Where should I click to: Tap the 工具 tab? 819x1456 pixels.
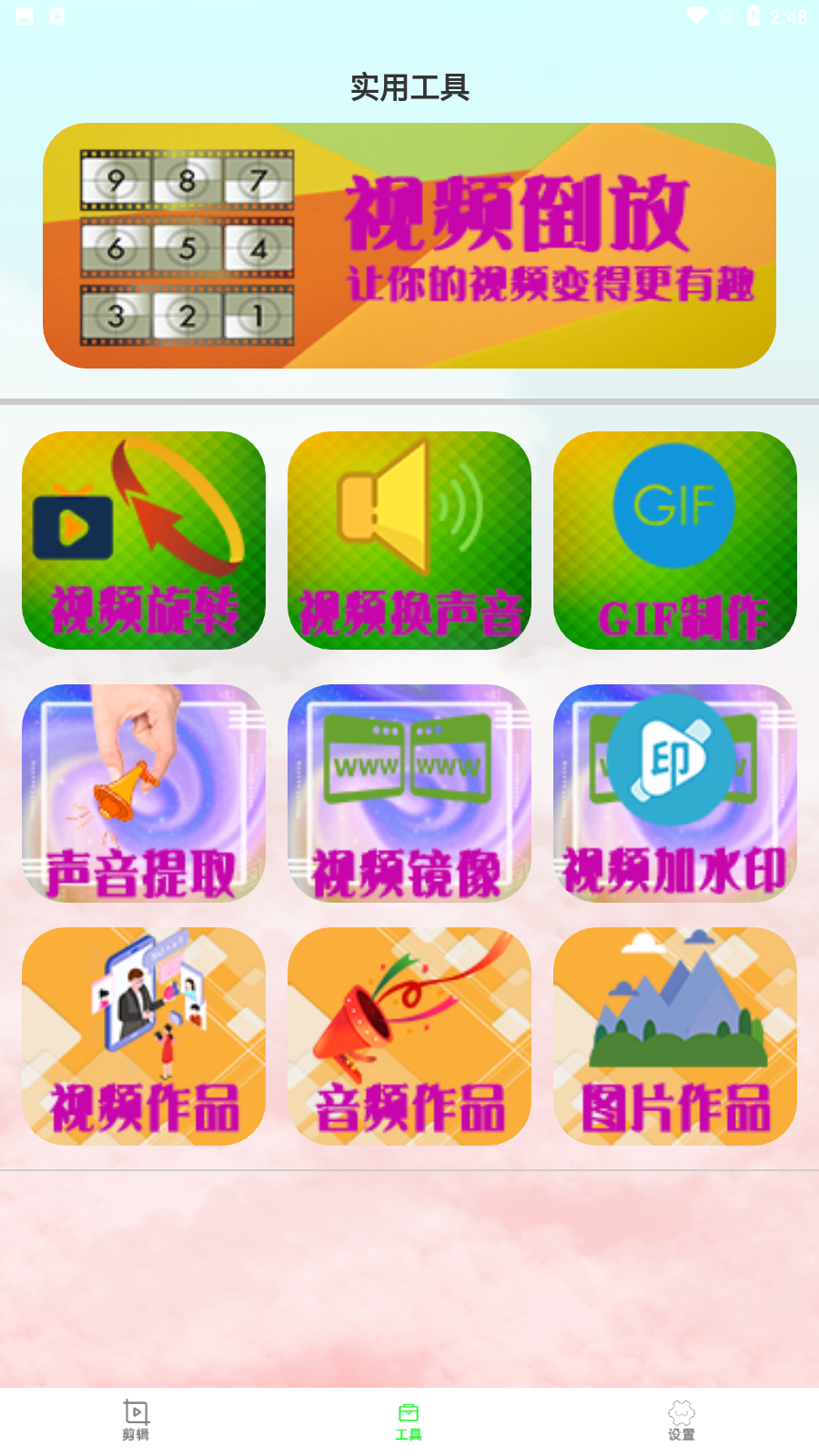tap(409, 1421)
